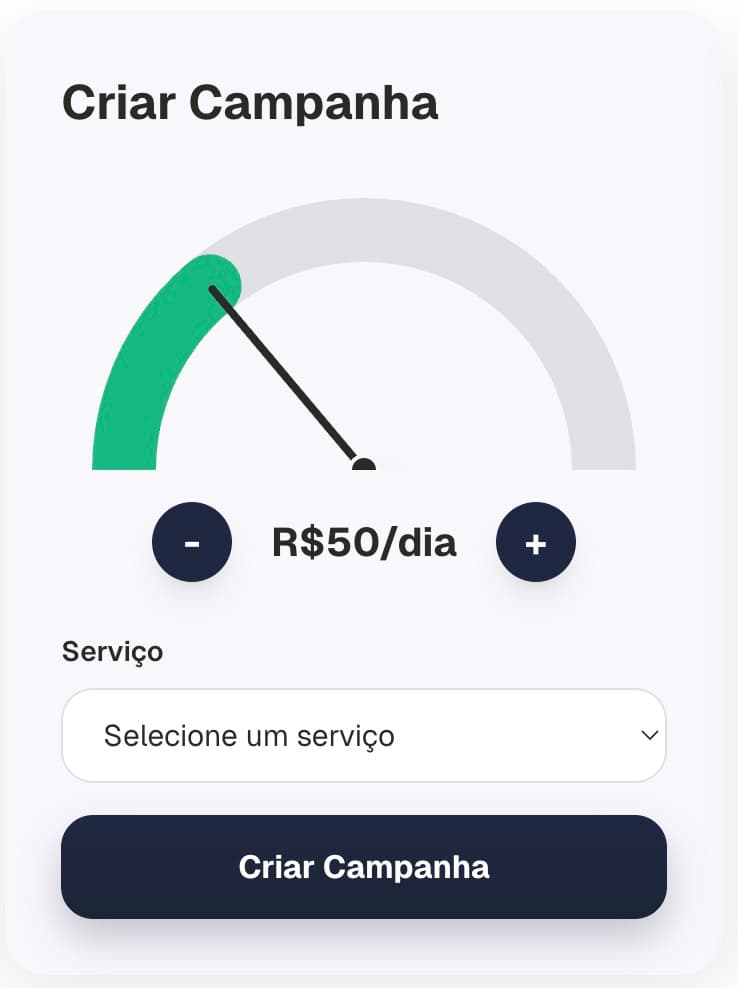The height and width of the screenshot is (988, 738).
Task: Click the dark rounded submit button
Action: 364,866
